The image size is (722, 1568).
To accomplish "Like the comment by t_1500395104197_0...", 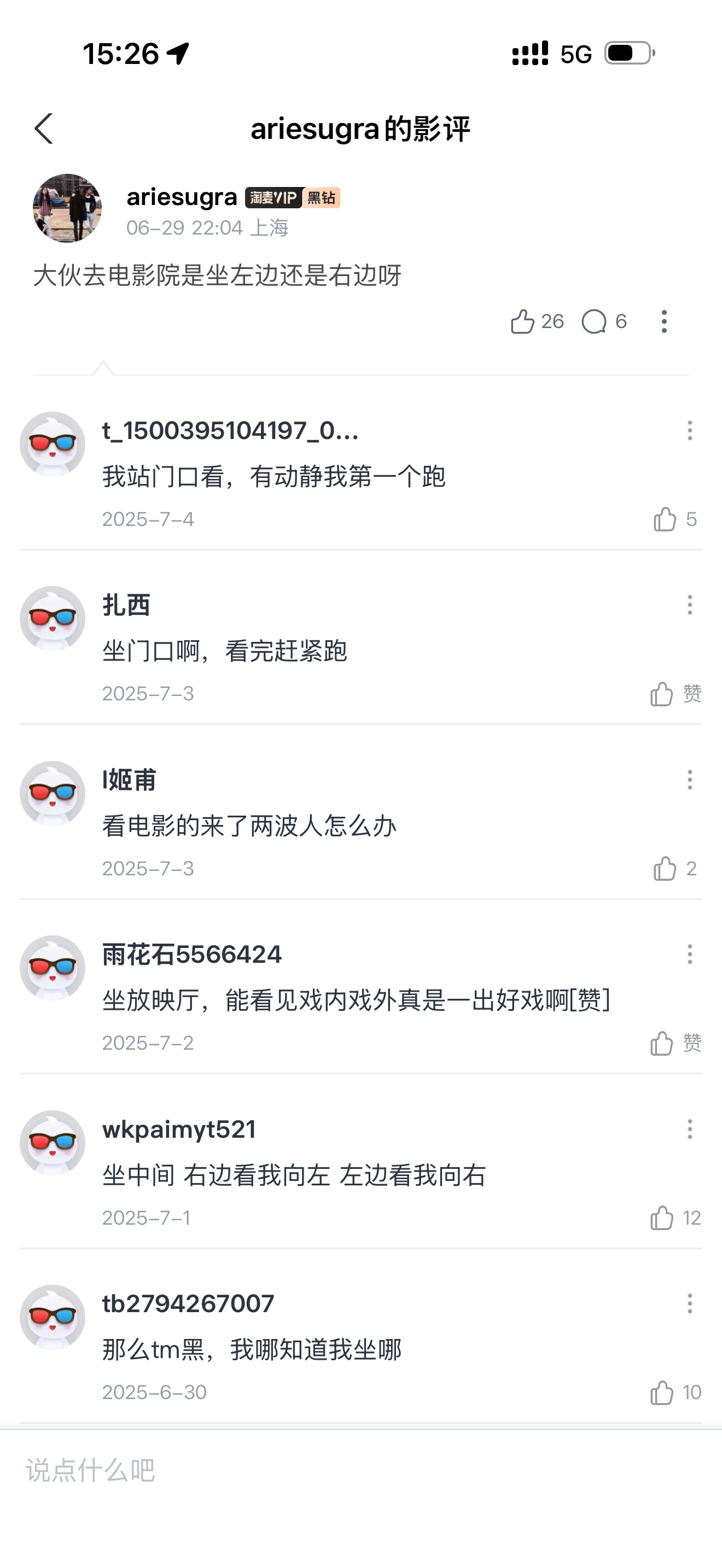I will click(665, 519).
